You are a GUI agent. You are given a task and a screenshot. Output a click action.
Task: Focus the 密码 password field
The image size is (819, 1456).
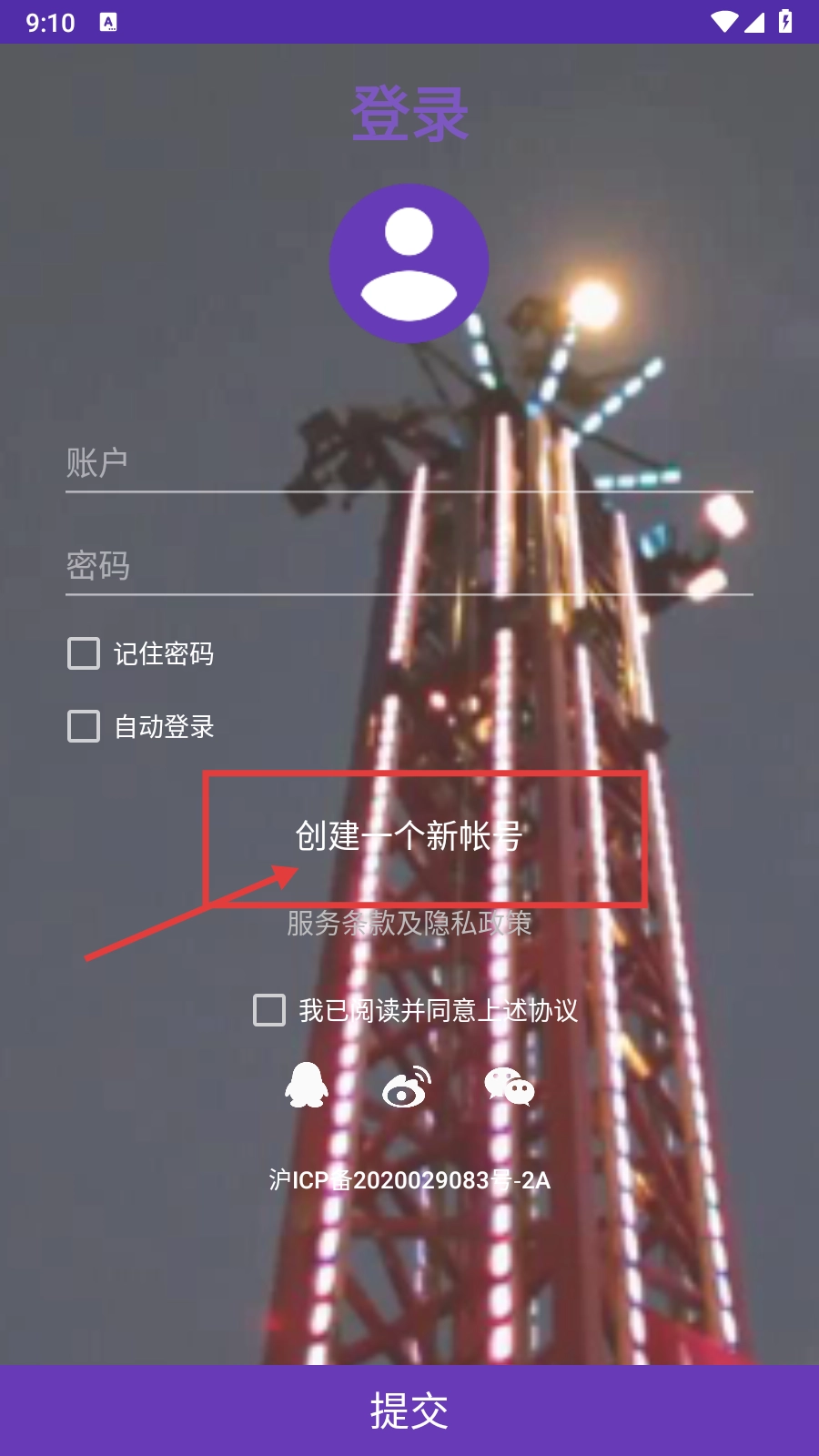point(409,566)
